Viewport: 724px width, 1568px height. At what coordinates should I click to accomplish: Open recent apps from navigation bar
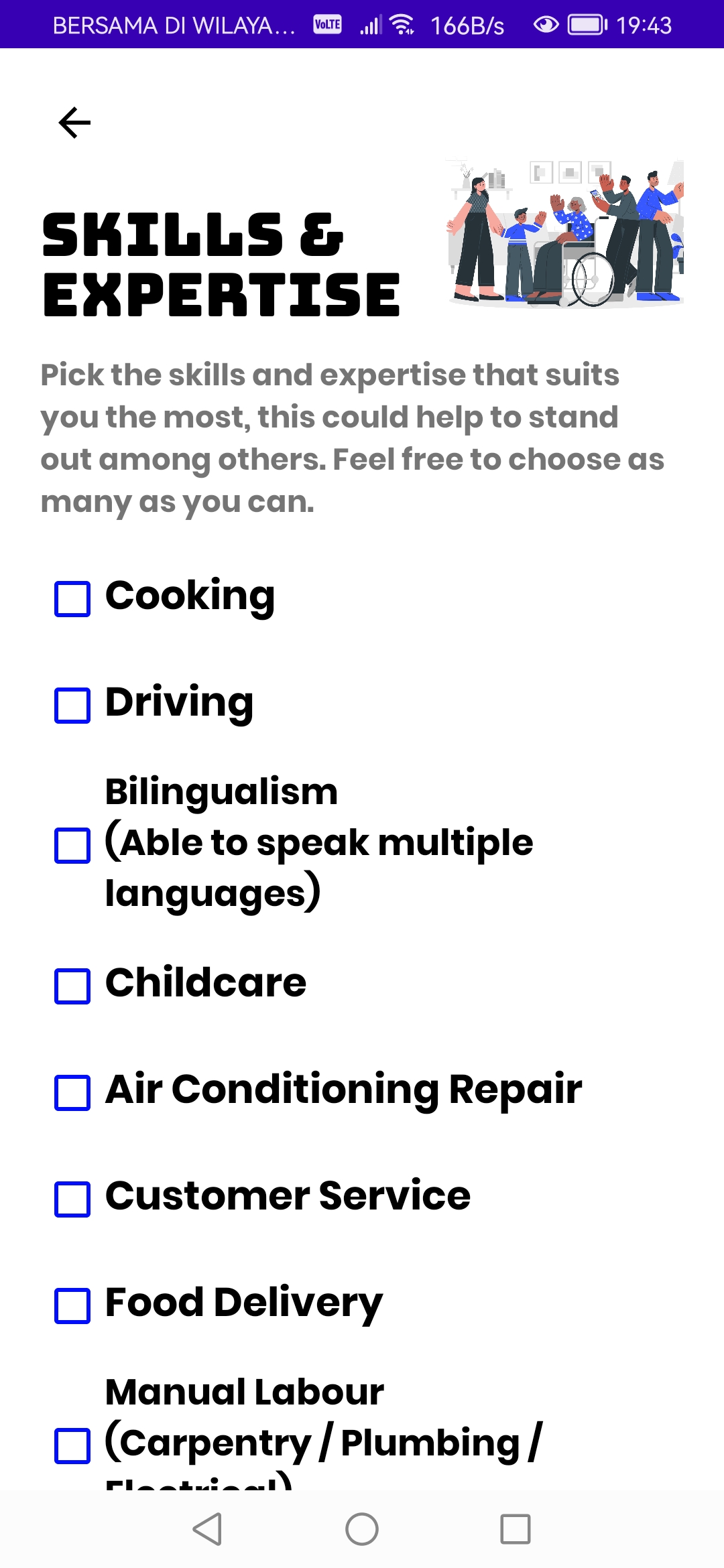(515, 1529)
